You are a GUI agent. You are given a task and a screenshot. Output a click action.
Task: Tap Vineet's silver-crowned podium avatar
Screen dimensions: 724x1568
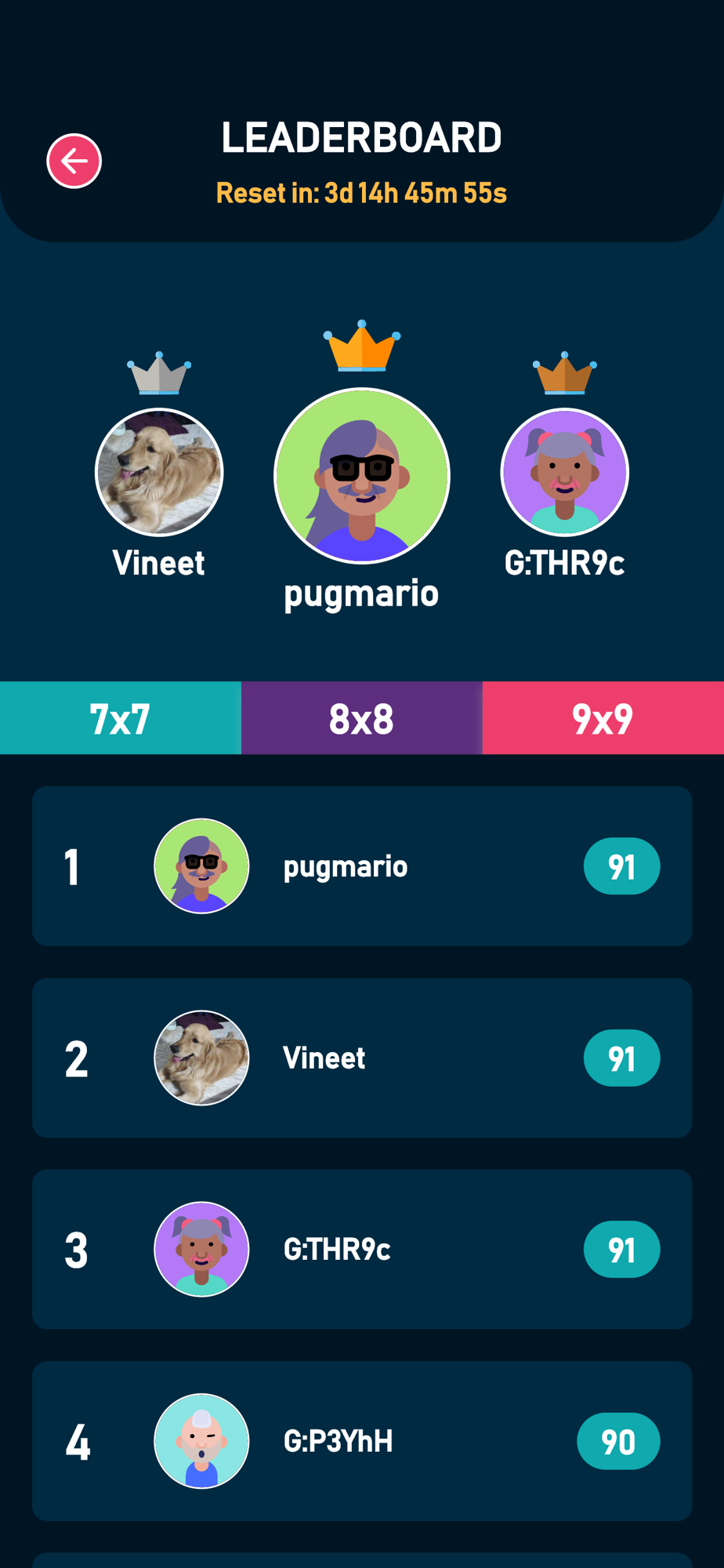point(159,472)
